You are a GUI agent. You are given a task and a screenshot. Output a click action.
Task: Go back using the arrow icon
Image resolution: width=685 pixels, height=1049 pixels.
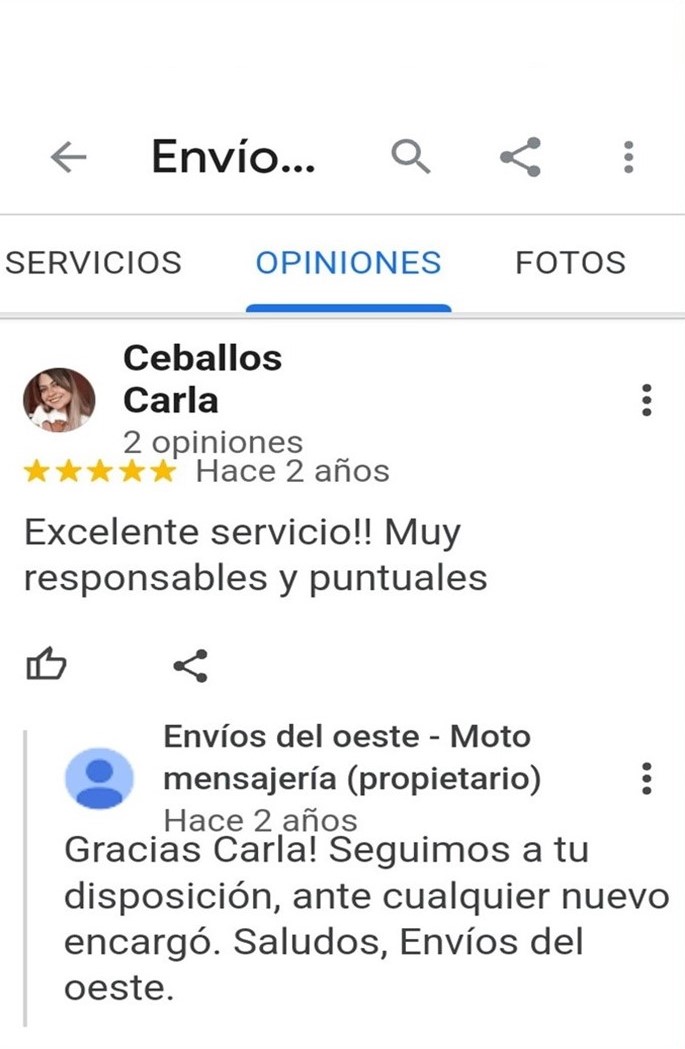[68, 157]
